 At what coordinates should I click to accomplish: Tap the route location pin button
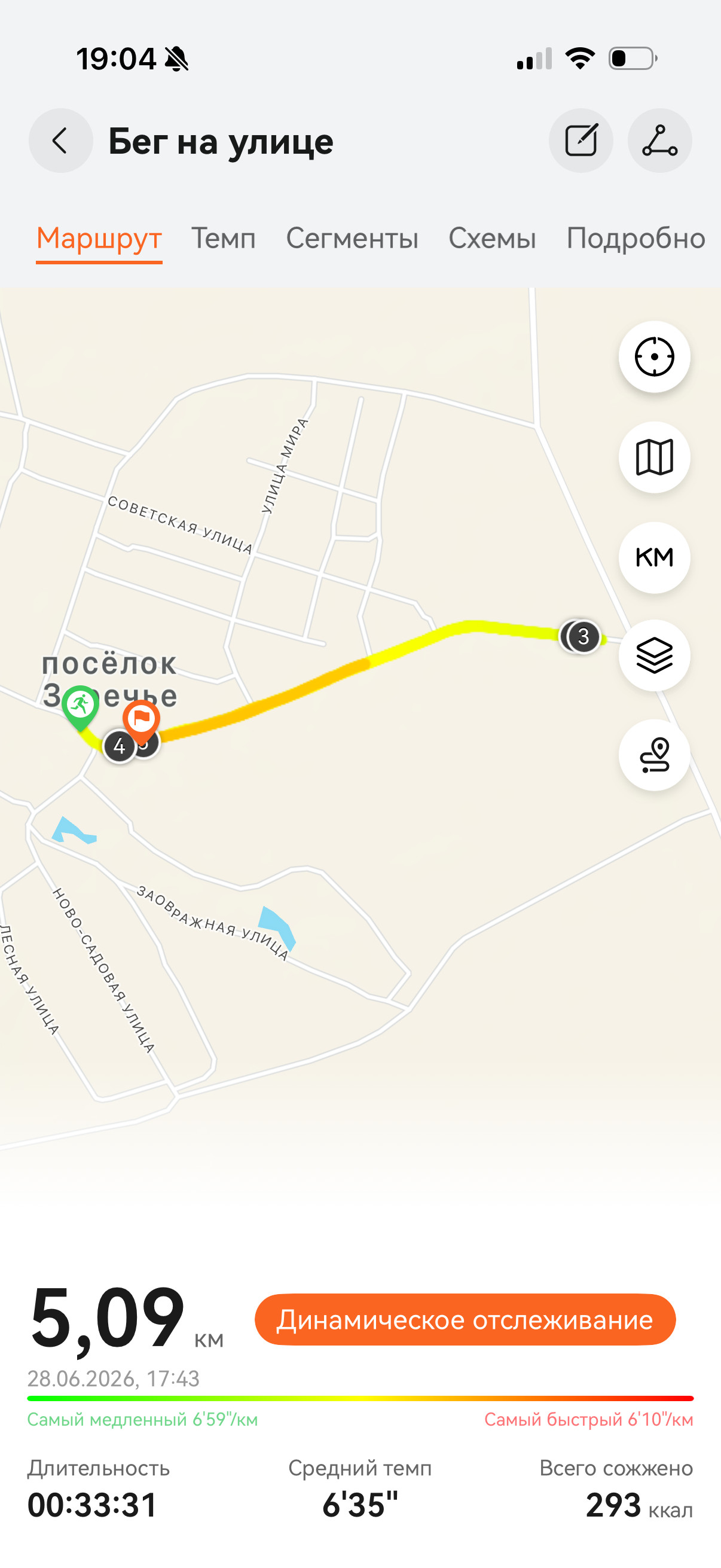point(655,755)
